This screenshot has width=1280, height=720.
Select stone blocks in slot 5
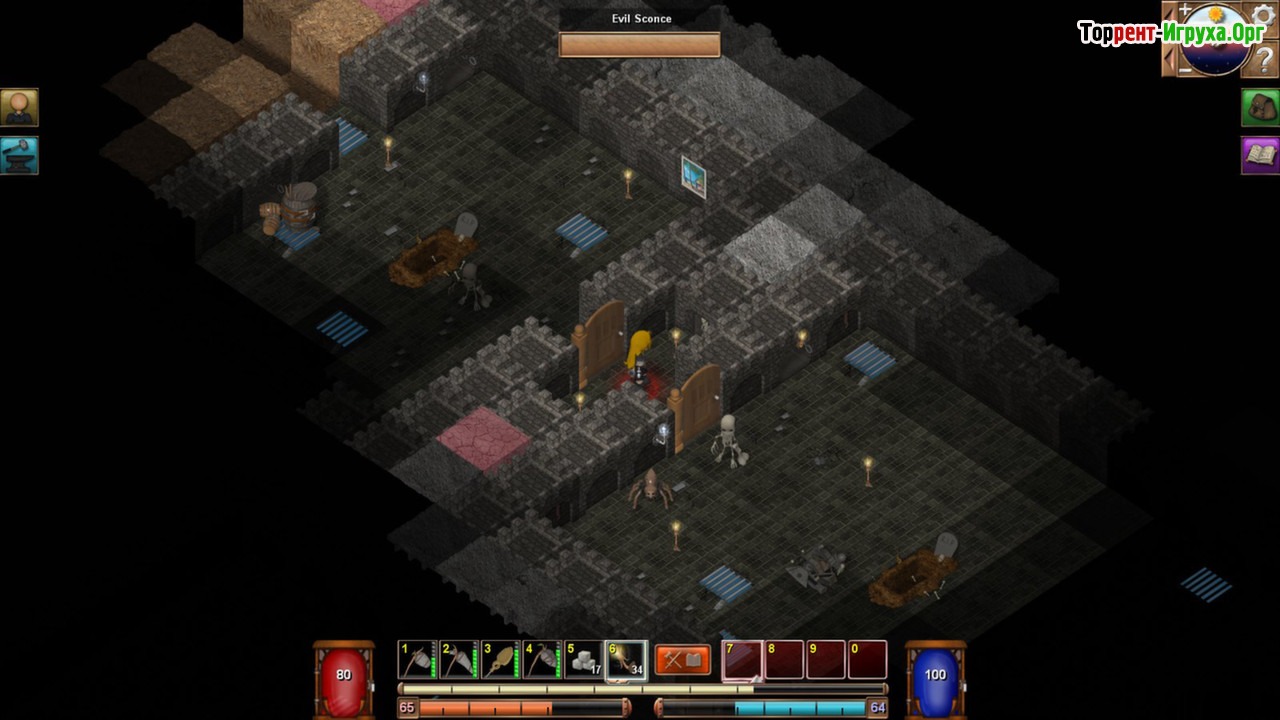point(584,660)
